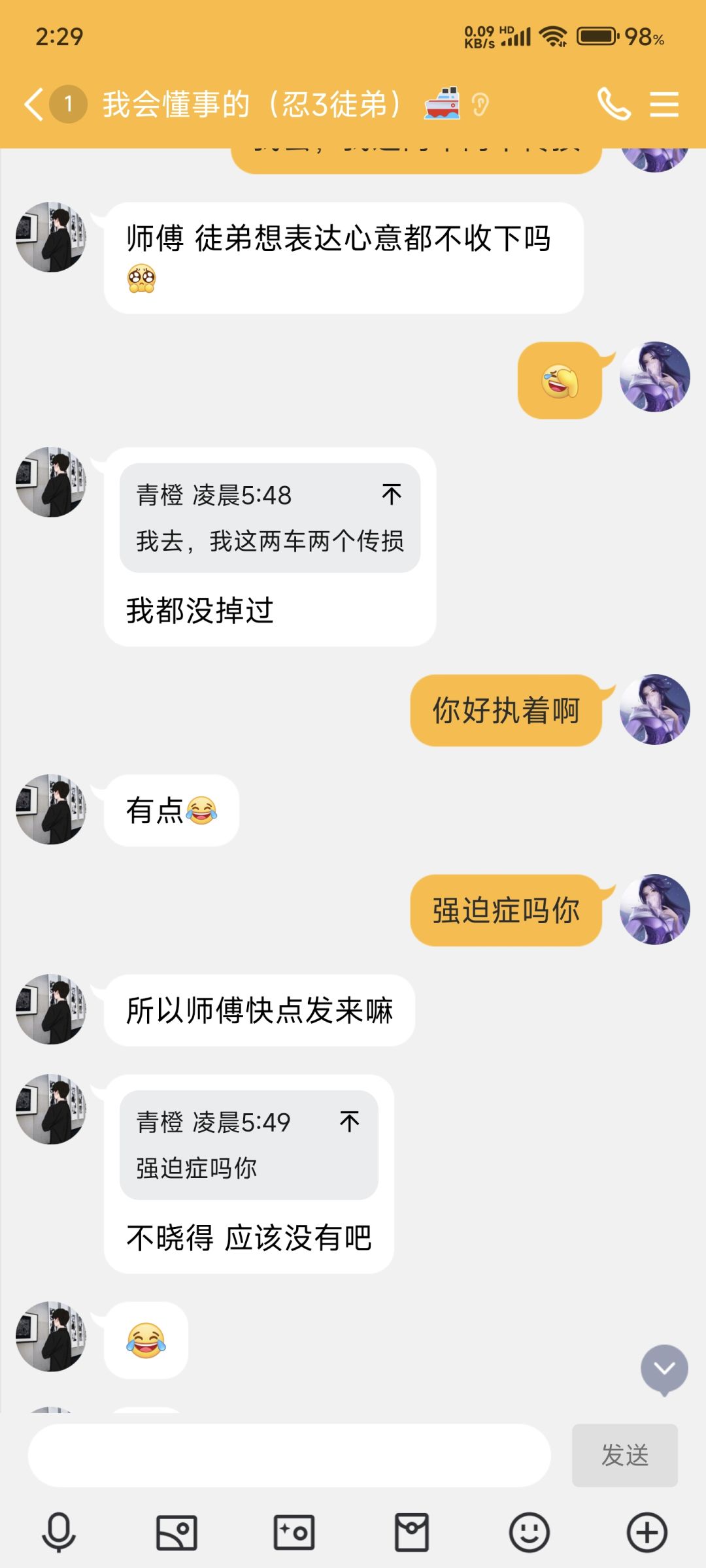Screen dimensions: 706x1568
Task: Open the camera to take a photo
Action: 294,1532
